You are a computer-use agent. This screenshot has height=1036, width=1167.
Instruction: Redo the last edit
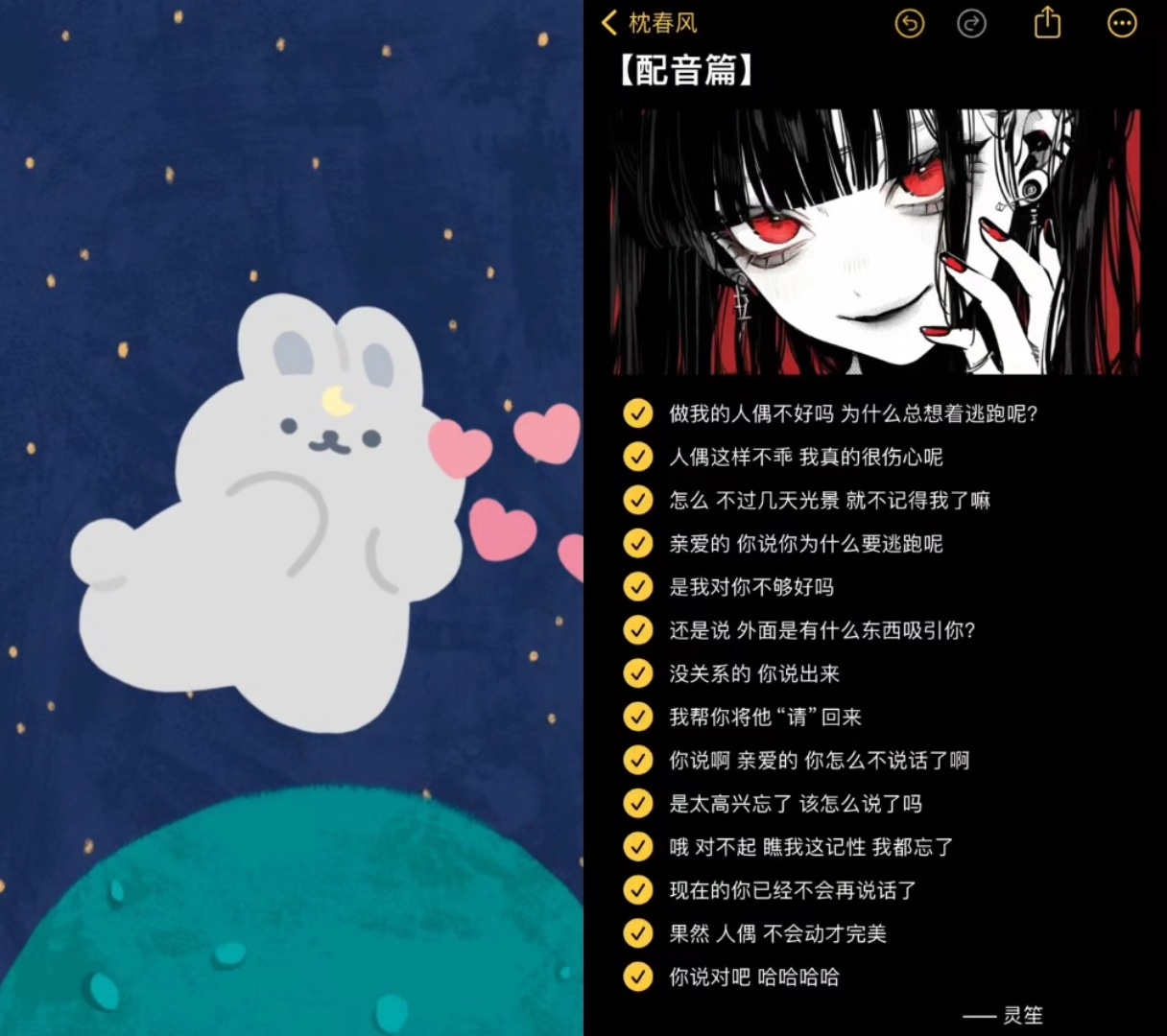tap(971, 23)
